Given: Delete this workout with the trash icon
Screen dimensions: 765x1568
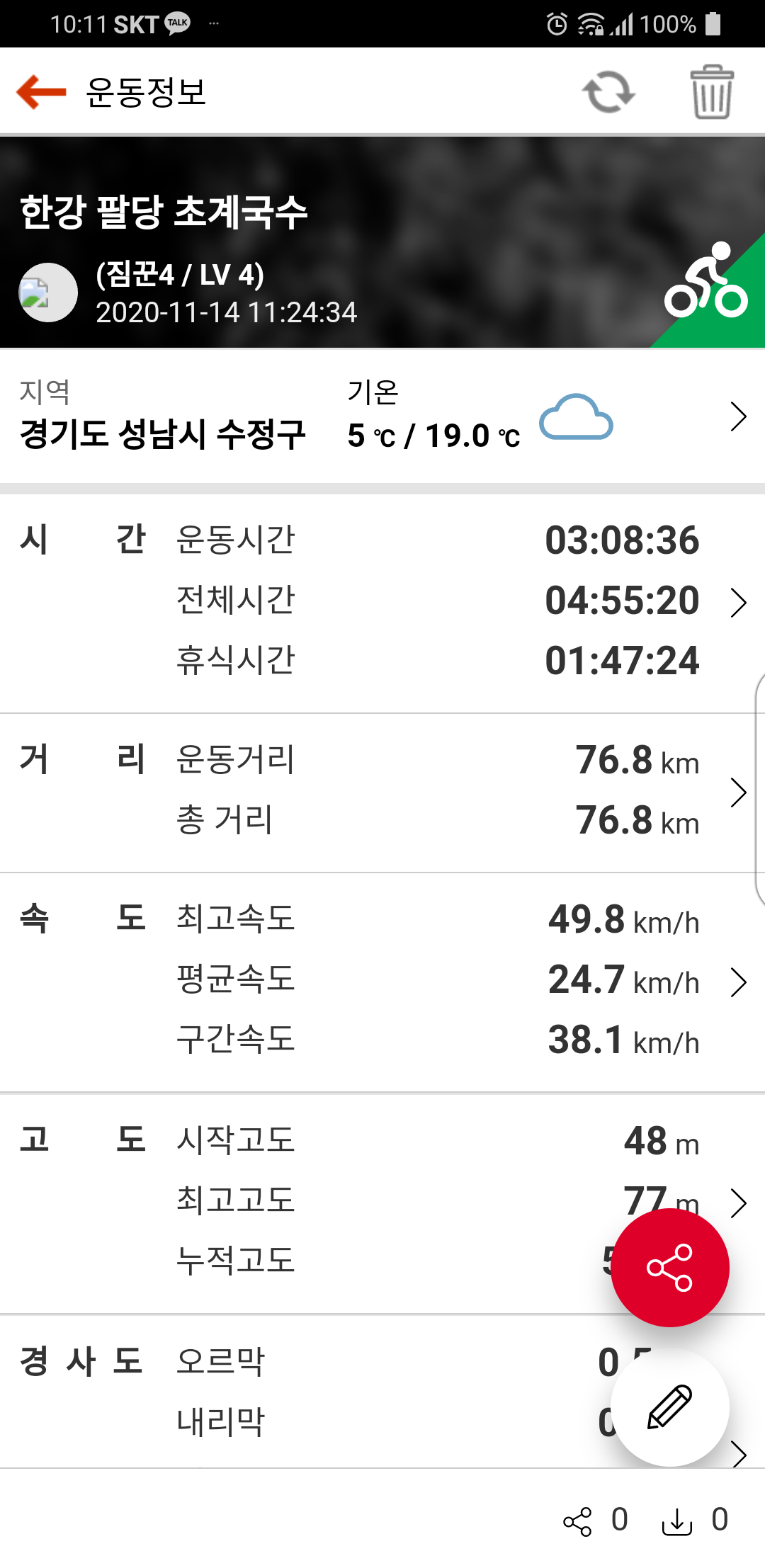Looking at the screenshot, I should coord(712,92).
